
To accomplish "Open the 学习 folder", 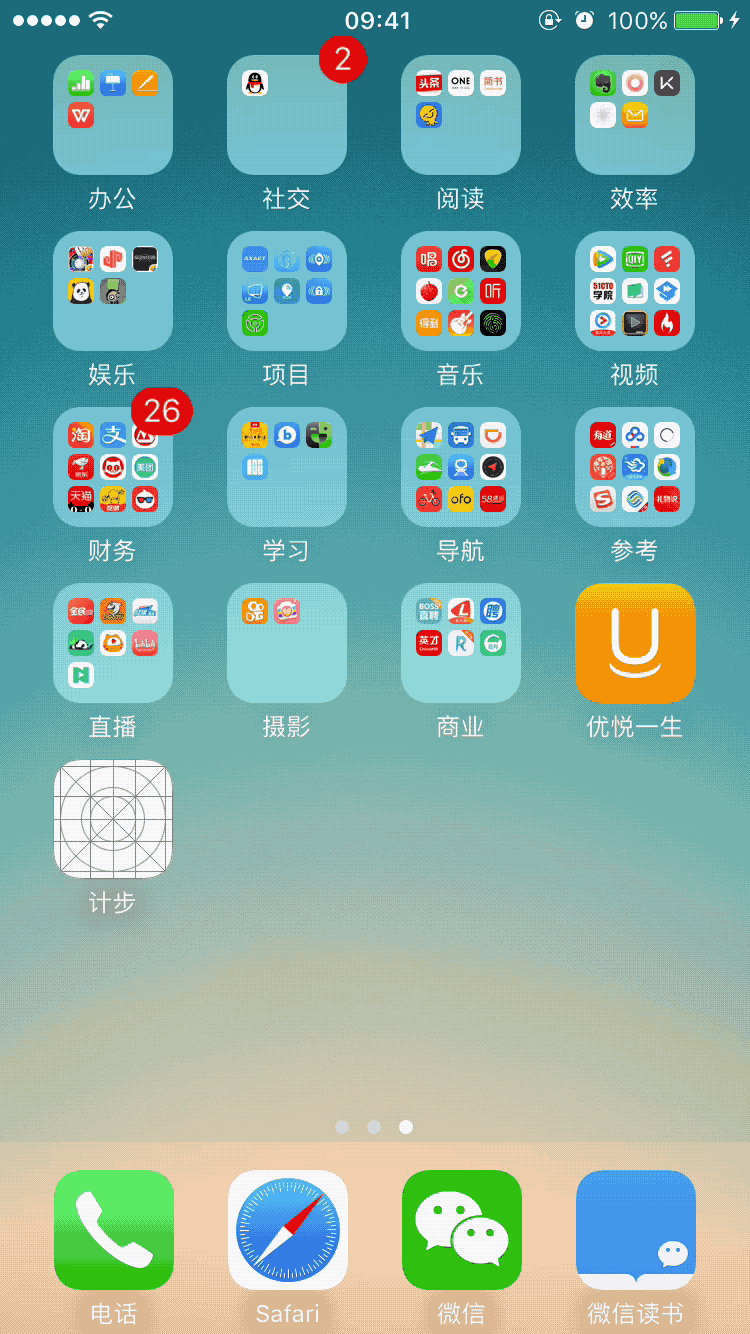I will coord(287,467).
